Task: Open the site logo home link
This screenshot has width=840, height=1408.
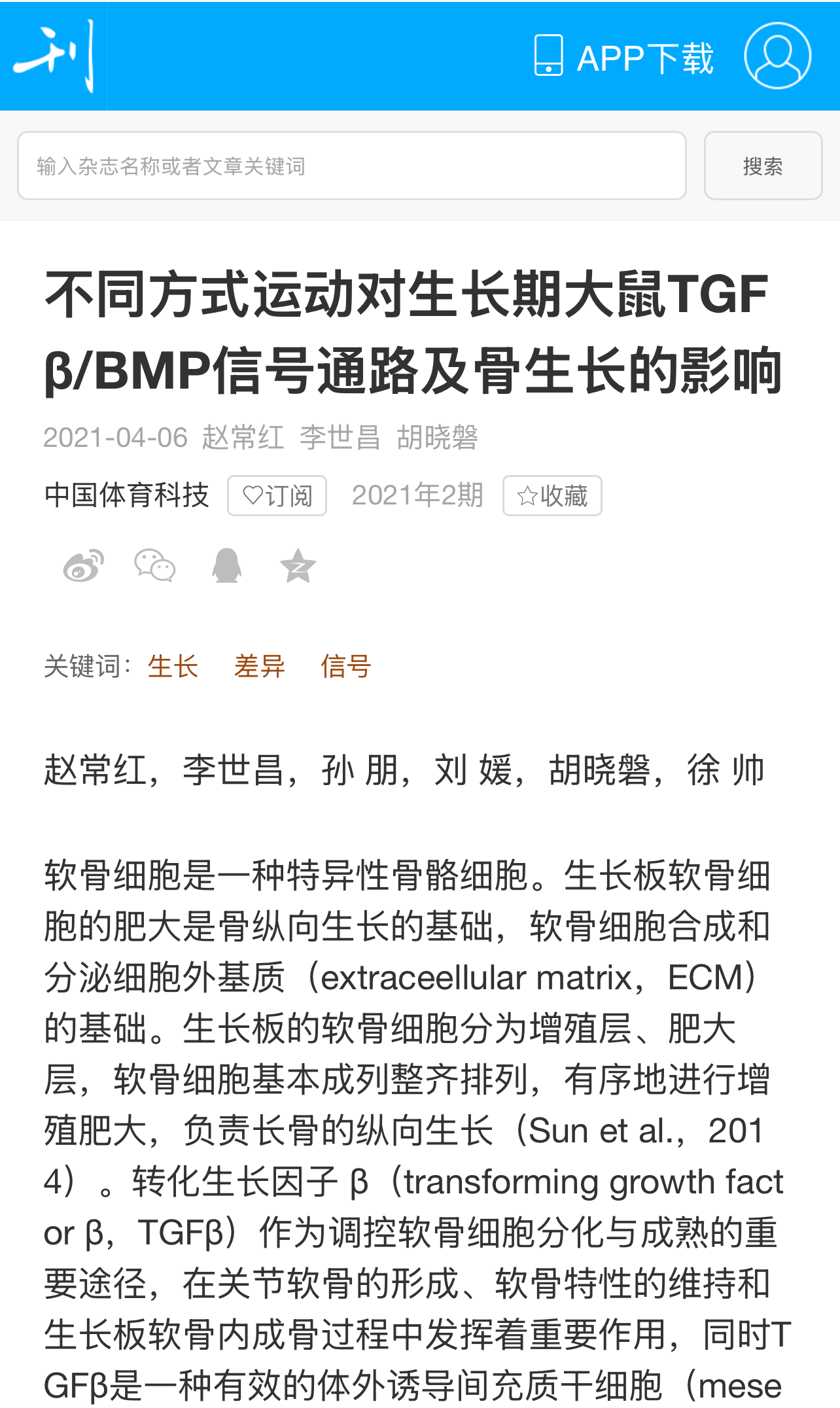Action: click(x=54, y=56)
